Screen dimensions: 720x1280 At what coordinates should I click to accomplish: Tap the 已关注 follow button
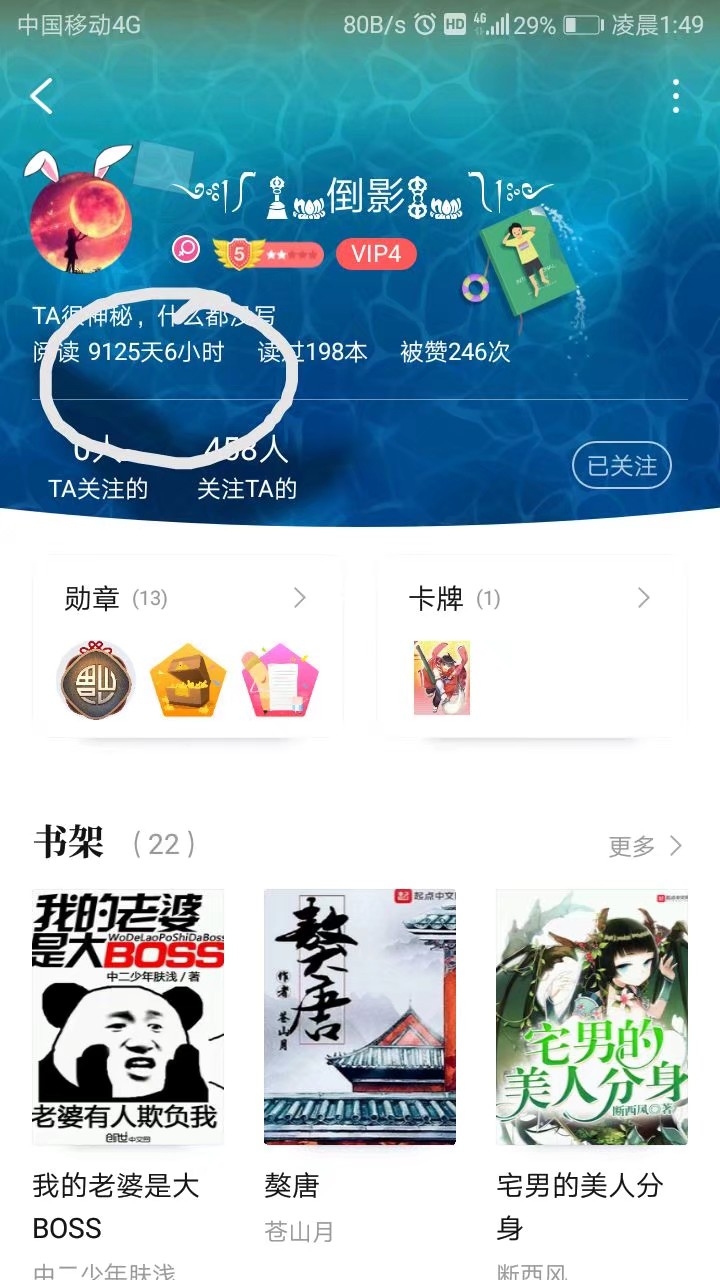pos(621,466)
